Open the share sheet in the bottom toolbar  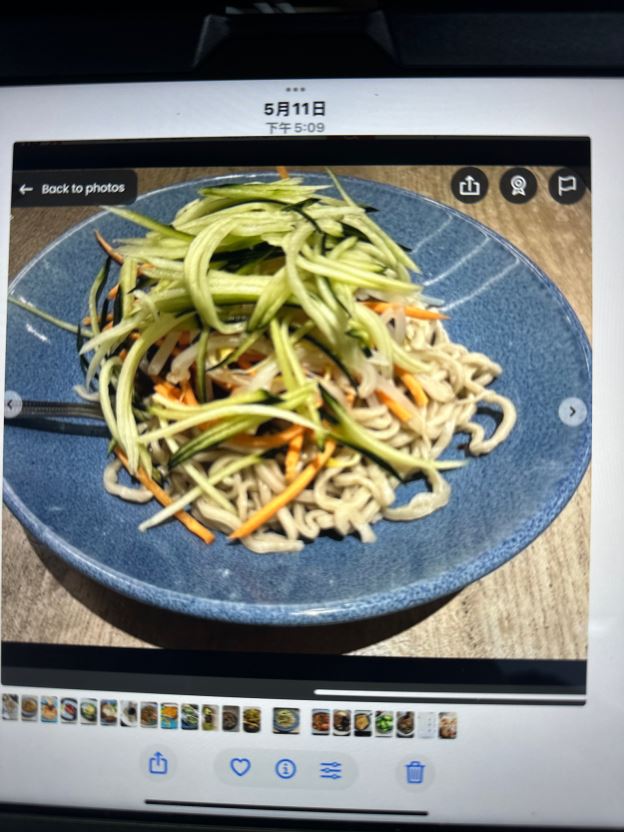158,765
